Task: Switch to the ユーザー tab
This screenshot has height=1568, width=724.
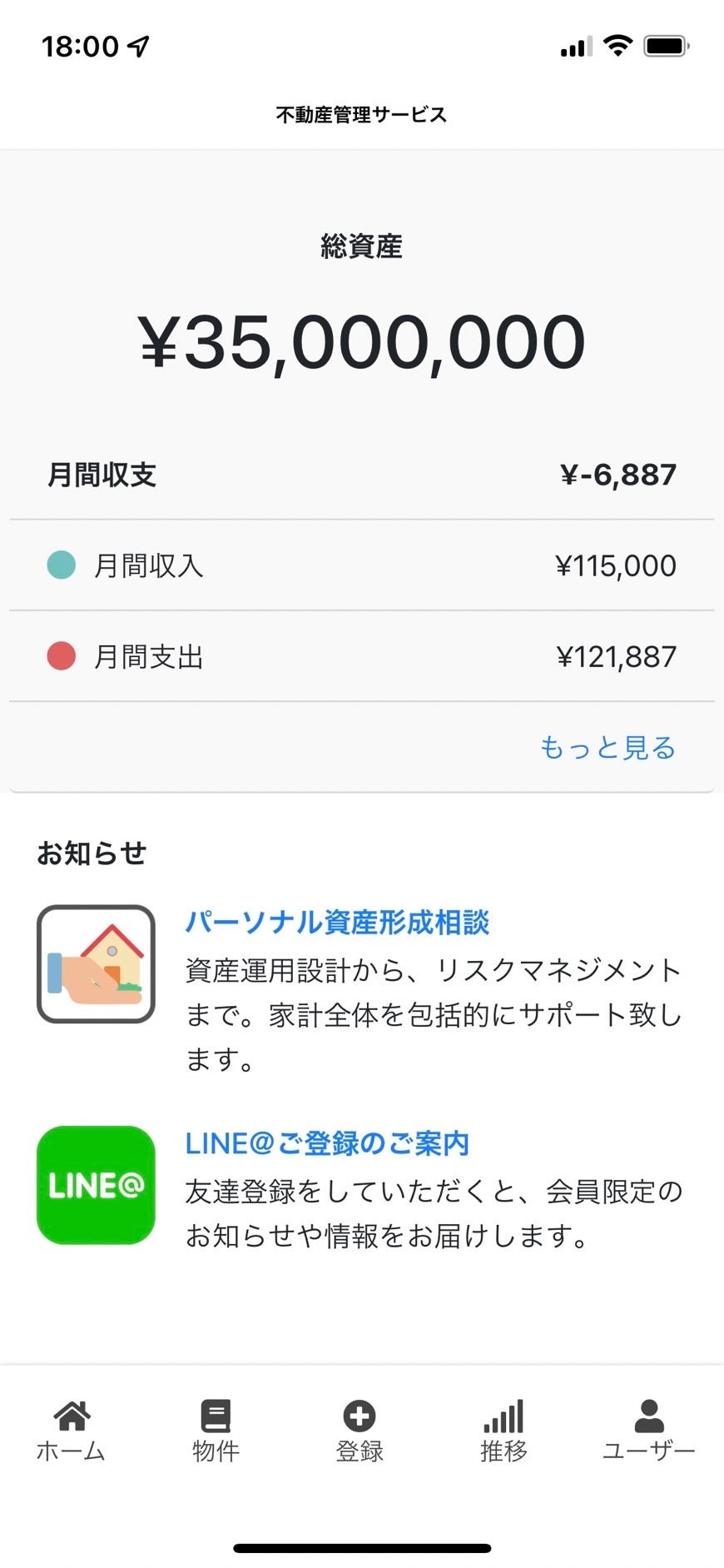Action: click(x=648, y=1431)
